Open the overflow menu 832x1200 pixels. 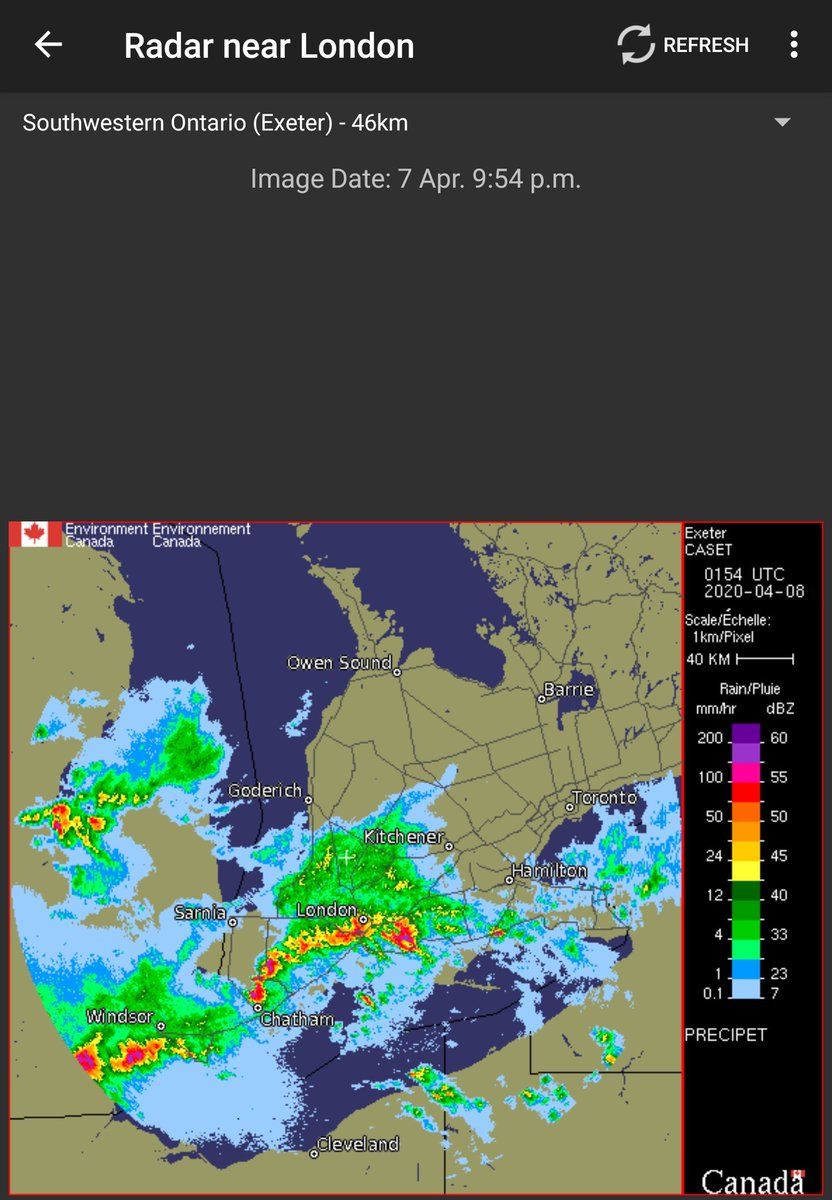(x=793, y=45)
